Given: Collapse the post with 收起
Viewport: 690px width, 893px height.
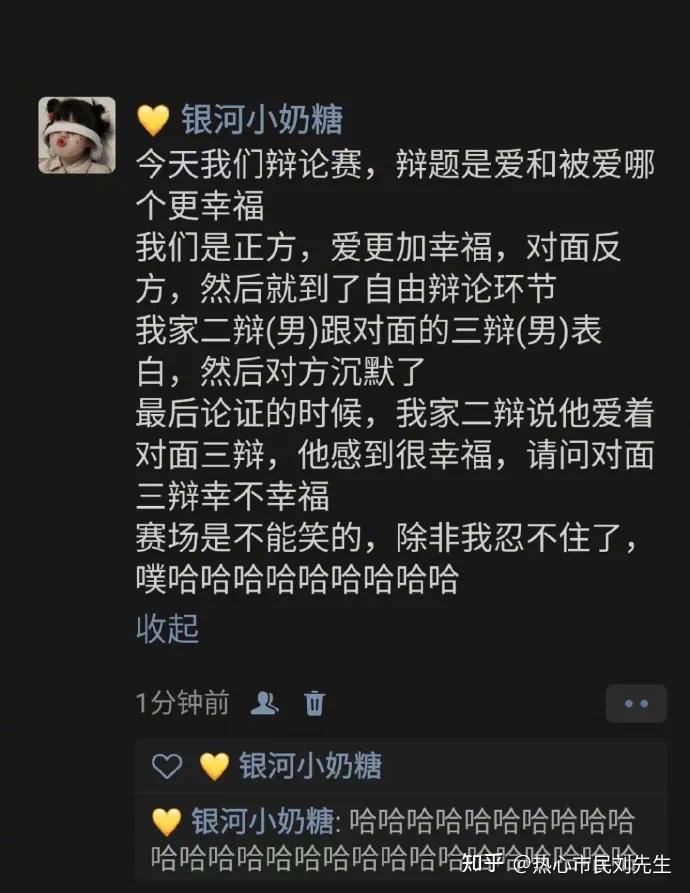Looking at the screenshot, I should click(x=168, y=628).
